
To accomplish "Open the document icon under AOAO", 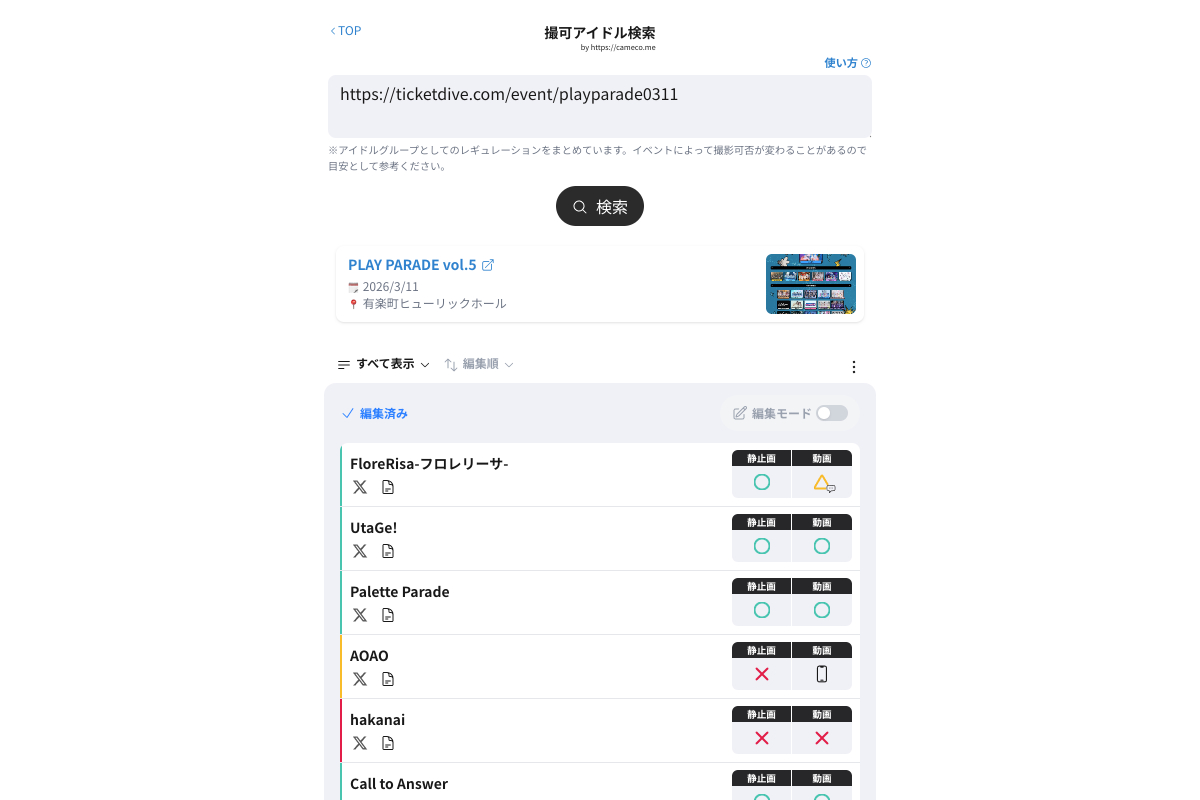I will [x=388, y=679].
